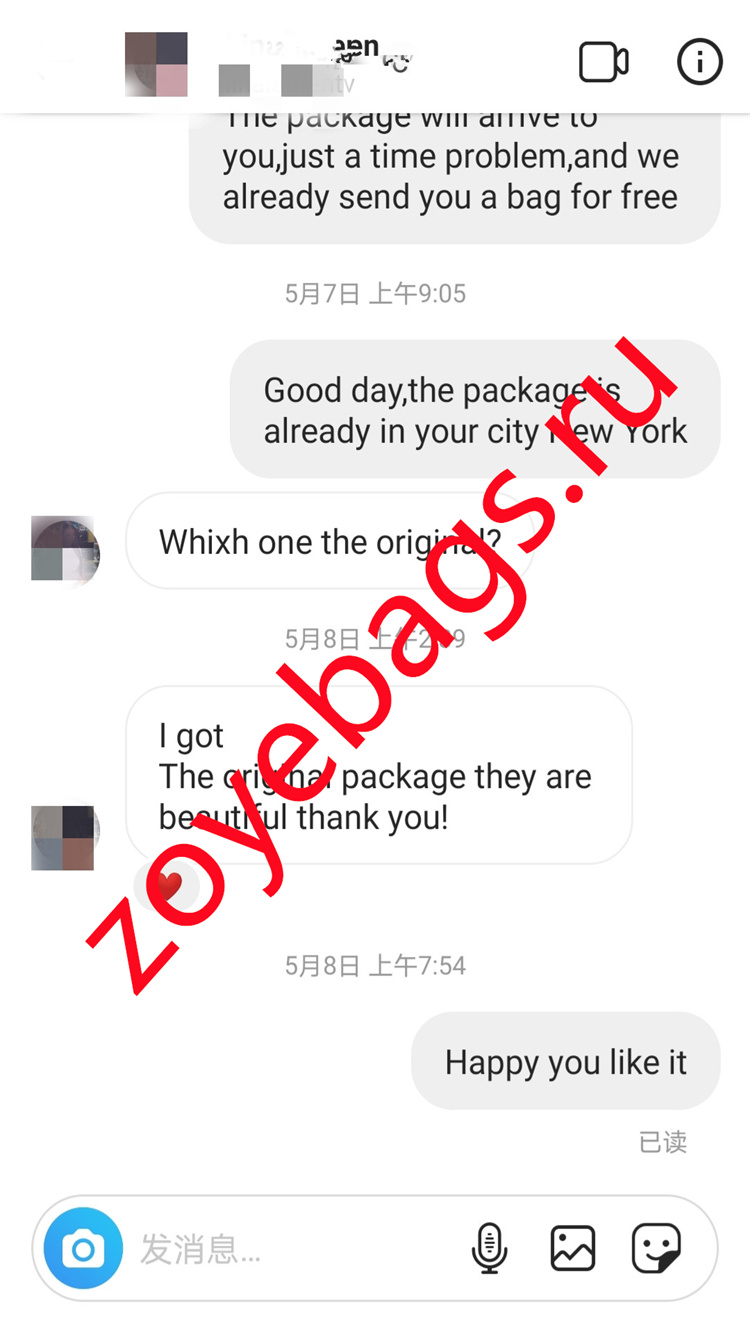Open the camera in message bar
750x1334 pixels.
(83, 1248)
